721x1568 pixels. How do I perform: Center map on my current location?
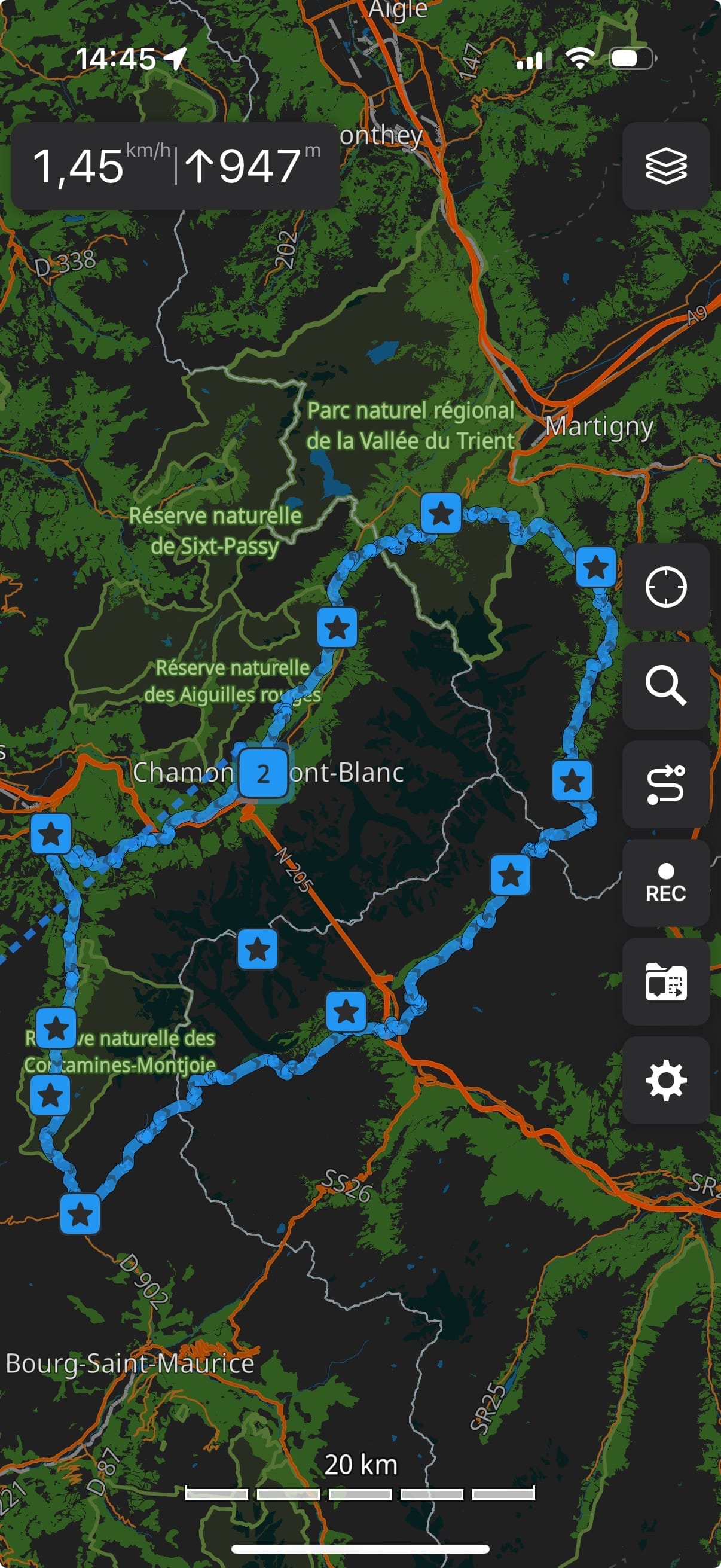[x=665, y=587]
